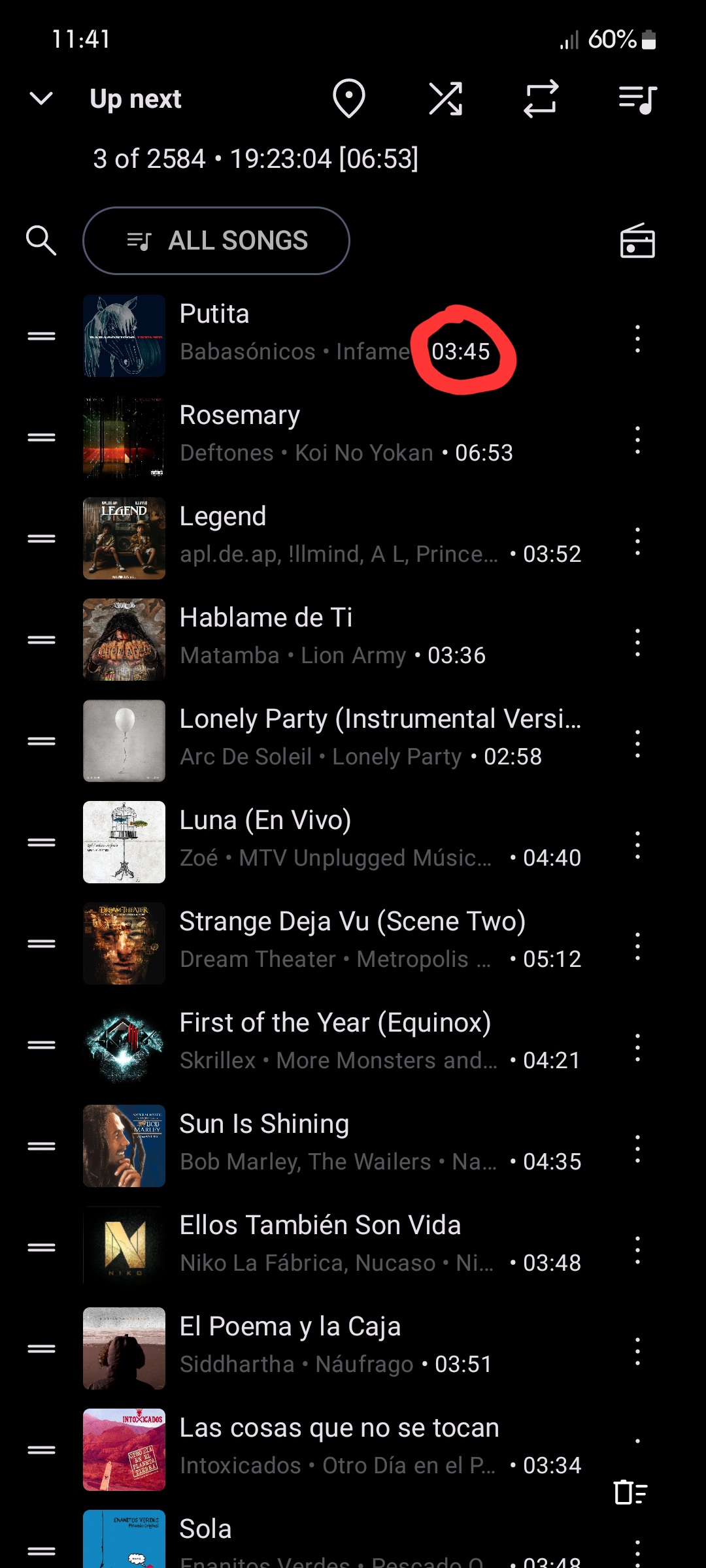Tap the clear queue icon

(630, 1493)
